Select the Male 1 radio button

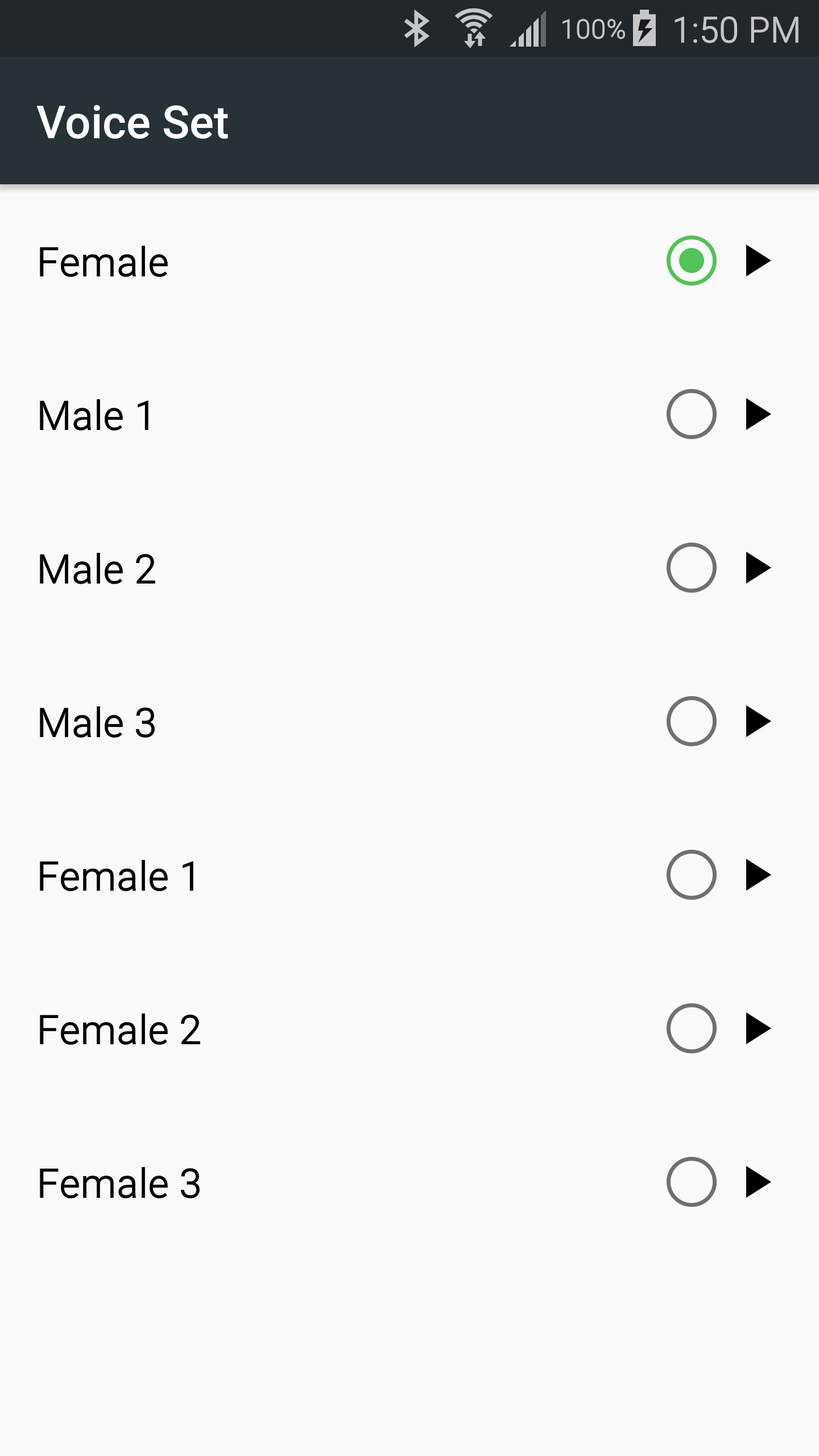click(x=691, y=414)
